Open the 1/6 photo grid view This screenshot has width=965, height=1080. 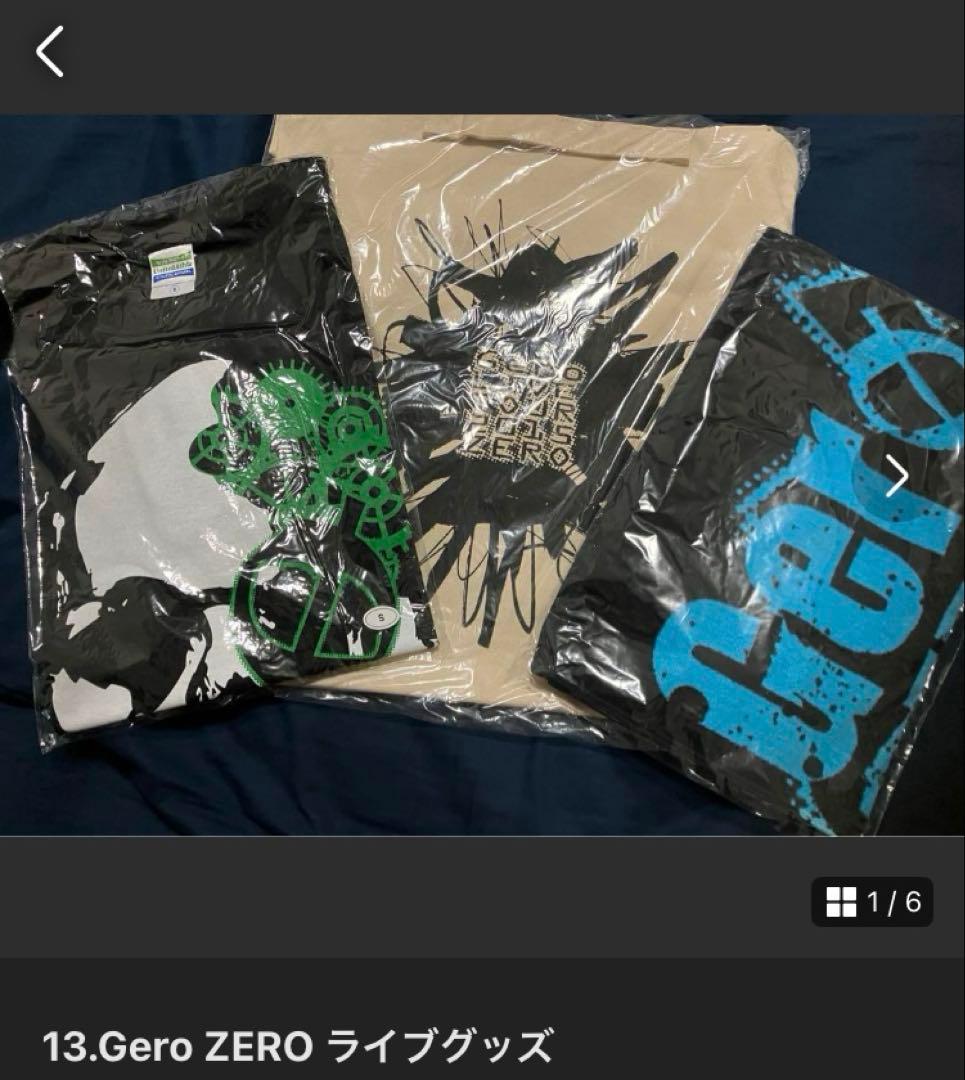point(872,903)
